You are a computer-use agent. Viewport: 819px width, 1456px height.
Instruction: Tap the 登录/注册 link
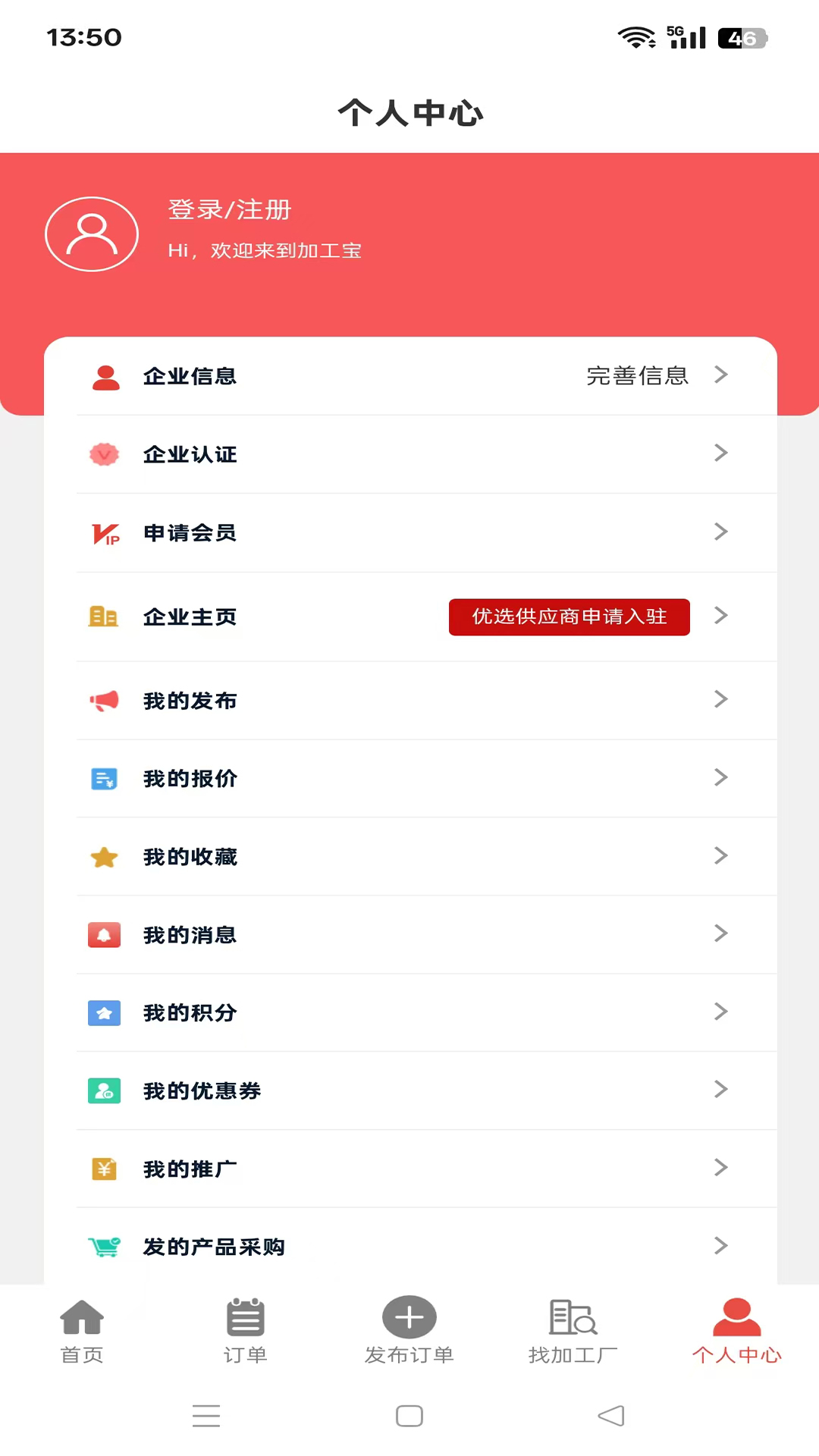tap(228, 210)
